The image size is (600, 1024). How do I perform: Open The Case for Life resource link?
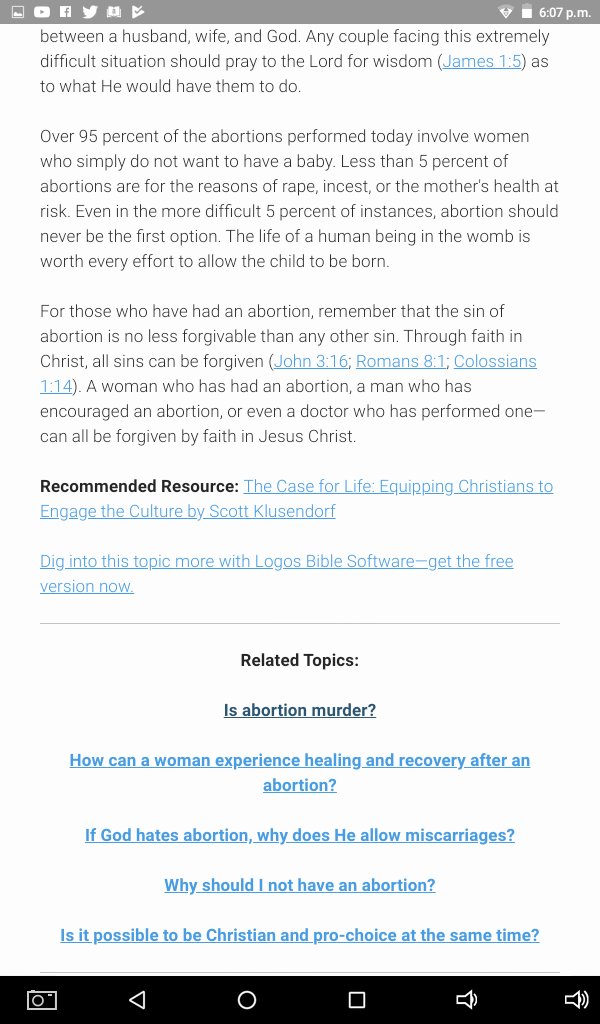click(x=296, y=499)
